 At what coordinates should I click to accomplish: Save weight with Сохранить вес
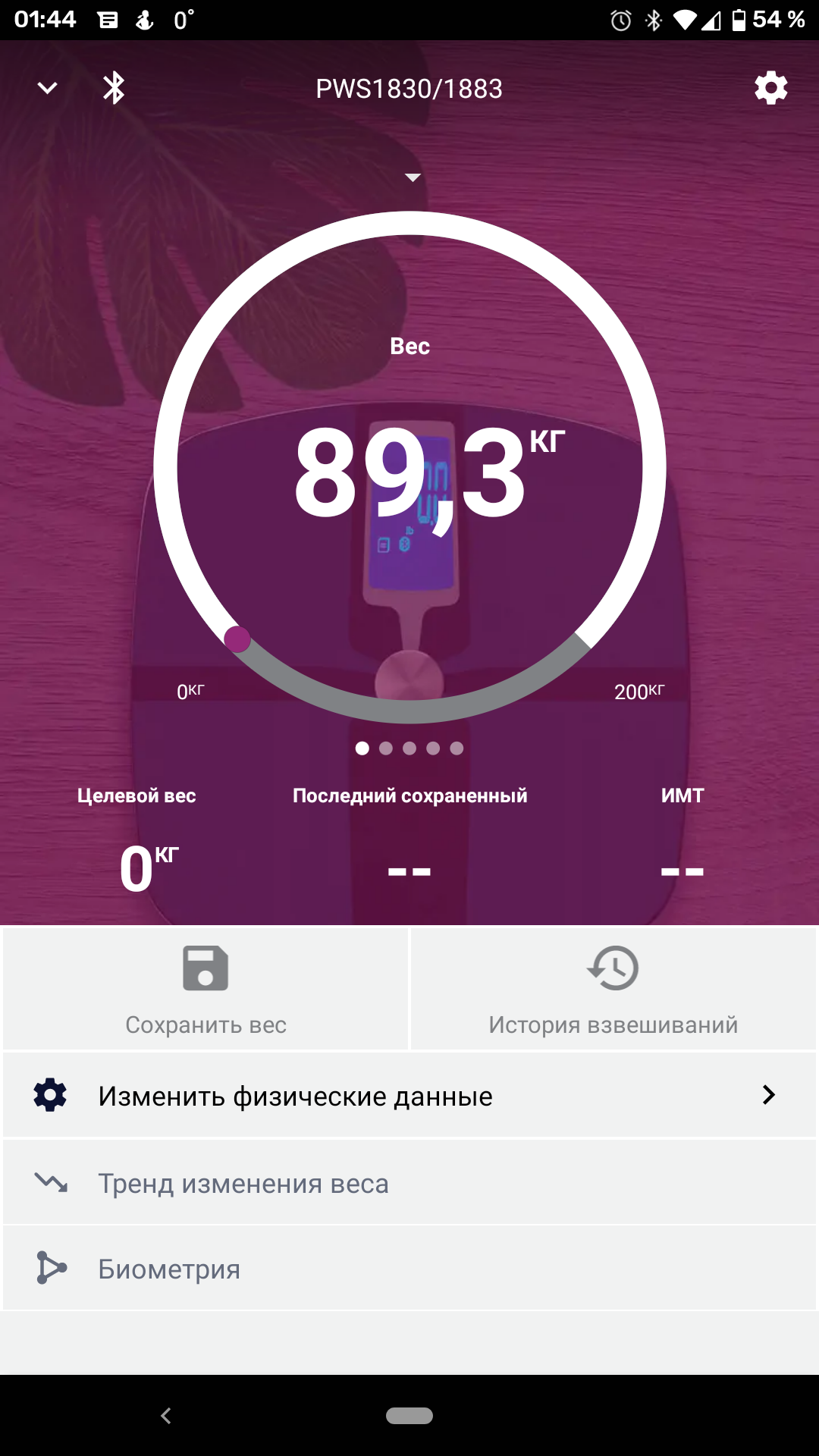[x=206, y=989]
